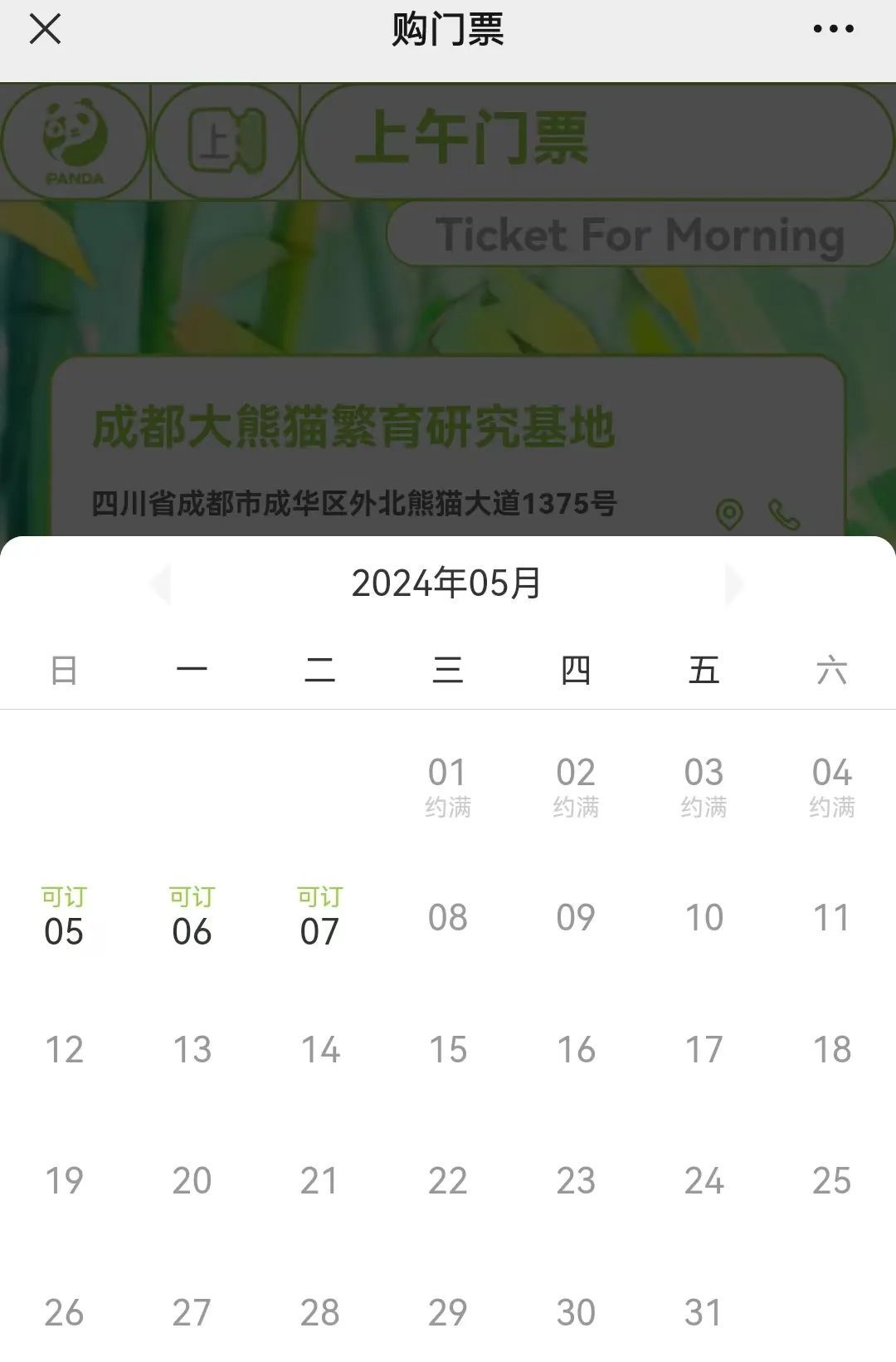The image size is (896, 1362).
Task: Tap the panda logo icon
Action: [x=71, y=139]
